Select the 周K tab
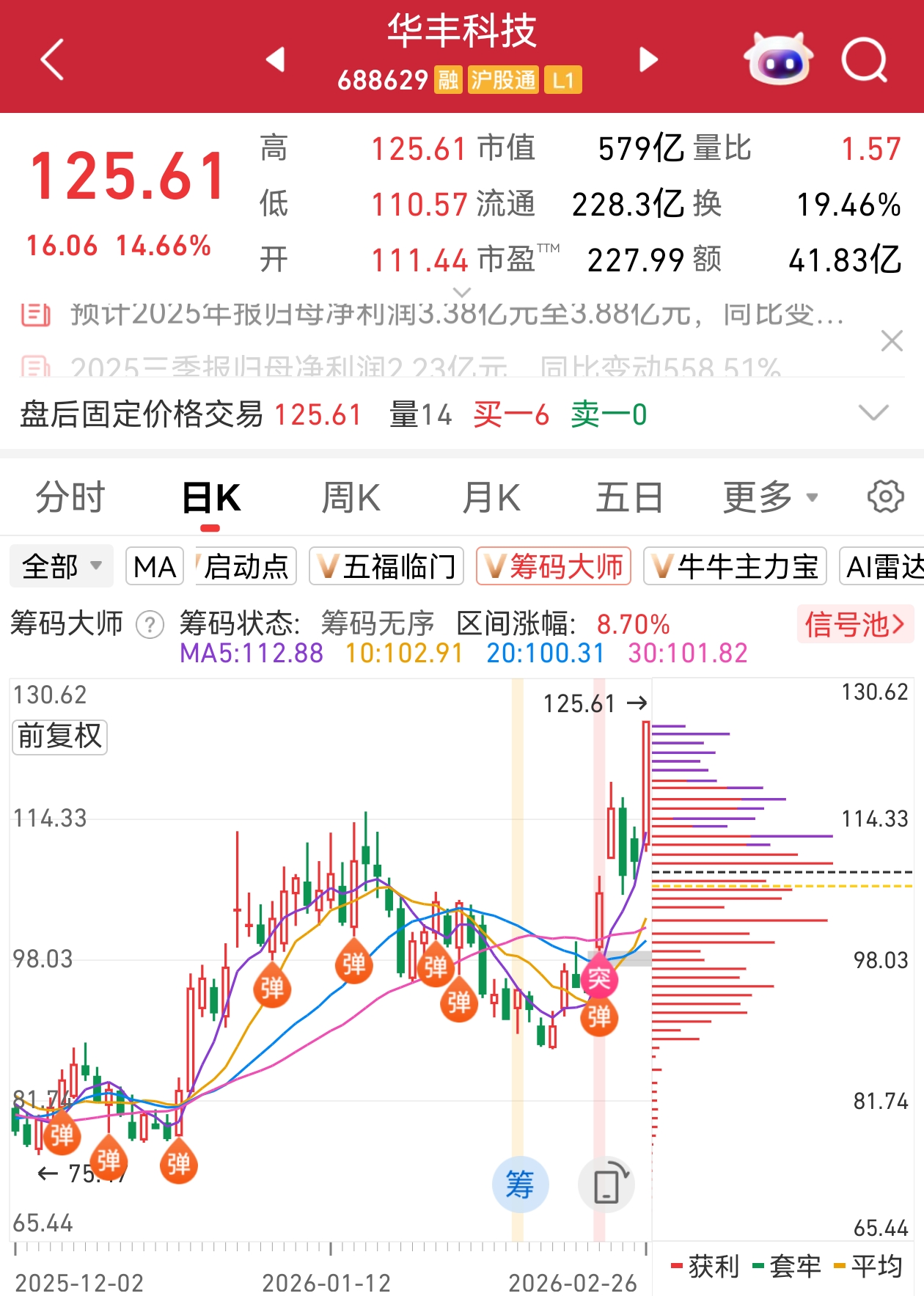Image resolution: width=924 pixels, height=1296 pixels. click(x=351, y=498)
